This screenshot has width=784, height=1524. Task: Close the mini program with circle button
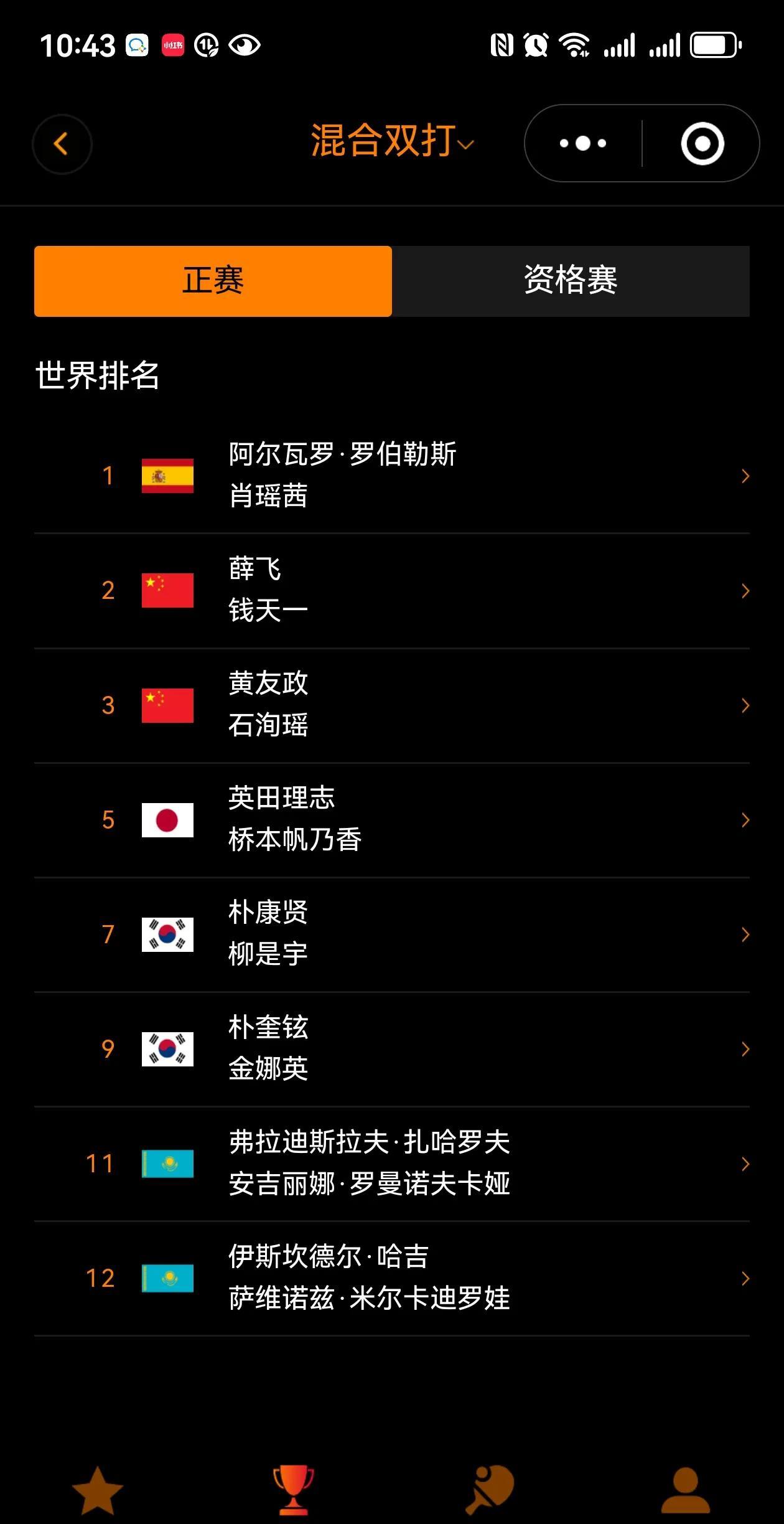702,144
